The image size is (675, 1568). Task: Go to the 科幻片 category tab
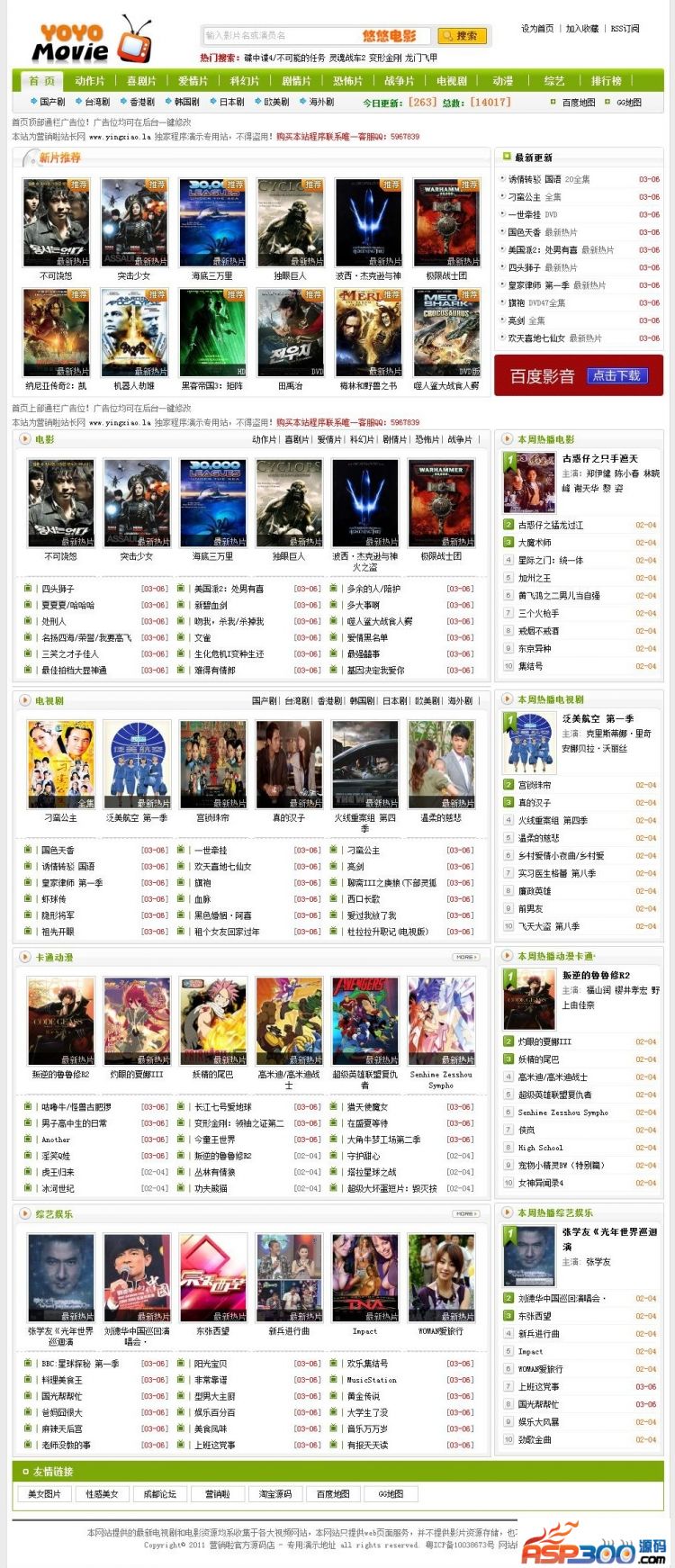click(245, 81)
